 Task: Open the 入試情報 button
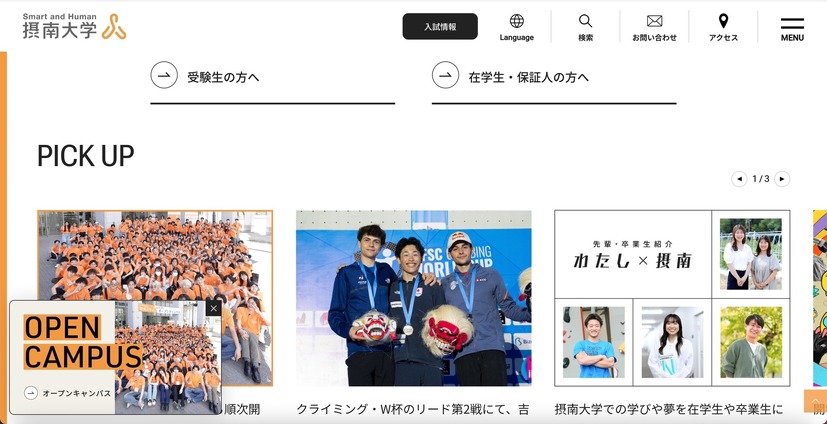[440, 27]
